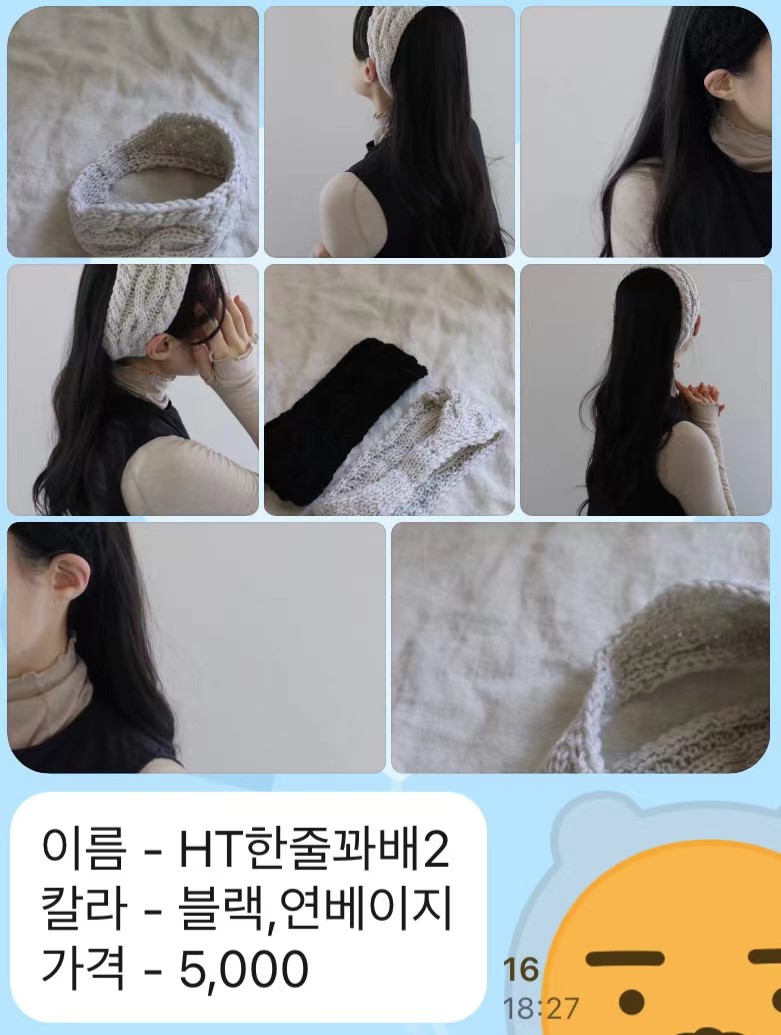Viewport: 781px width, 1035px height.
Task: Open the close-up photo of the ear and neck
Action: point(196,647)
